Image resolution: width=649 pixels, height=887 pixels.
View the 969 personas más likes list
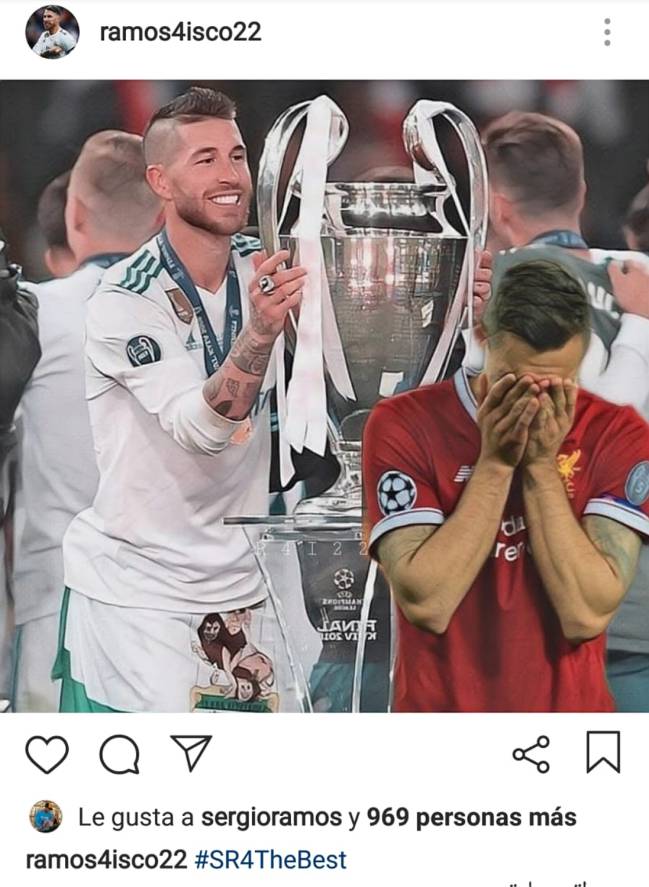pyautogui.click(x=471, y=817)
